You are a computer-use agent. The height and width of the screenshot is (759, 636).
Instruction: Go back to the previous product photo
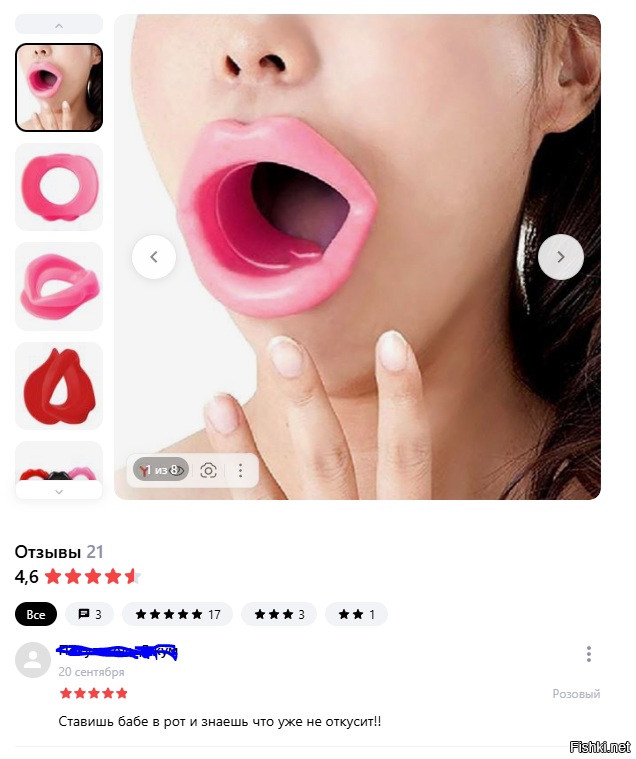(x=153, y=257)
